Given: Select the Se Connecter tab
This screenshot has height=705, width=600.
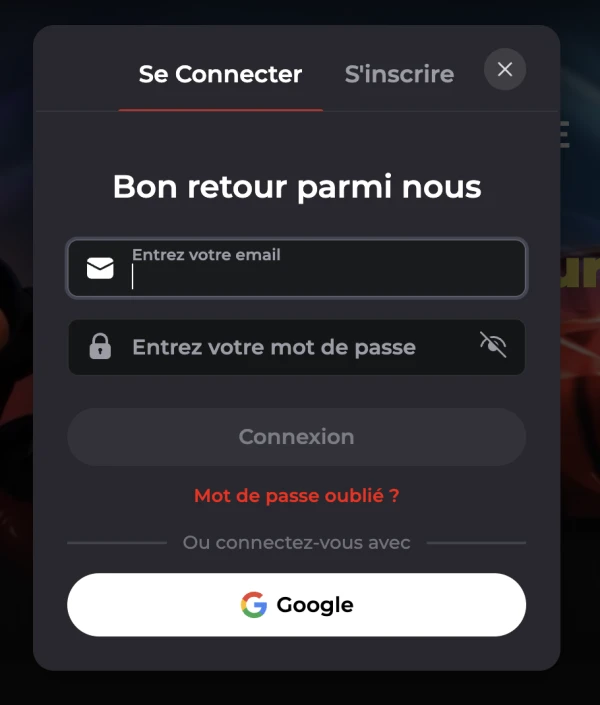Looking at the screenshot, I should point(220,74).
